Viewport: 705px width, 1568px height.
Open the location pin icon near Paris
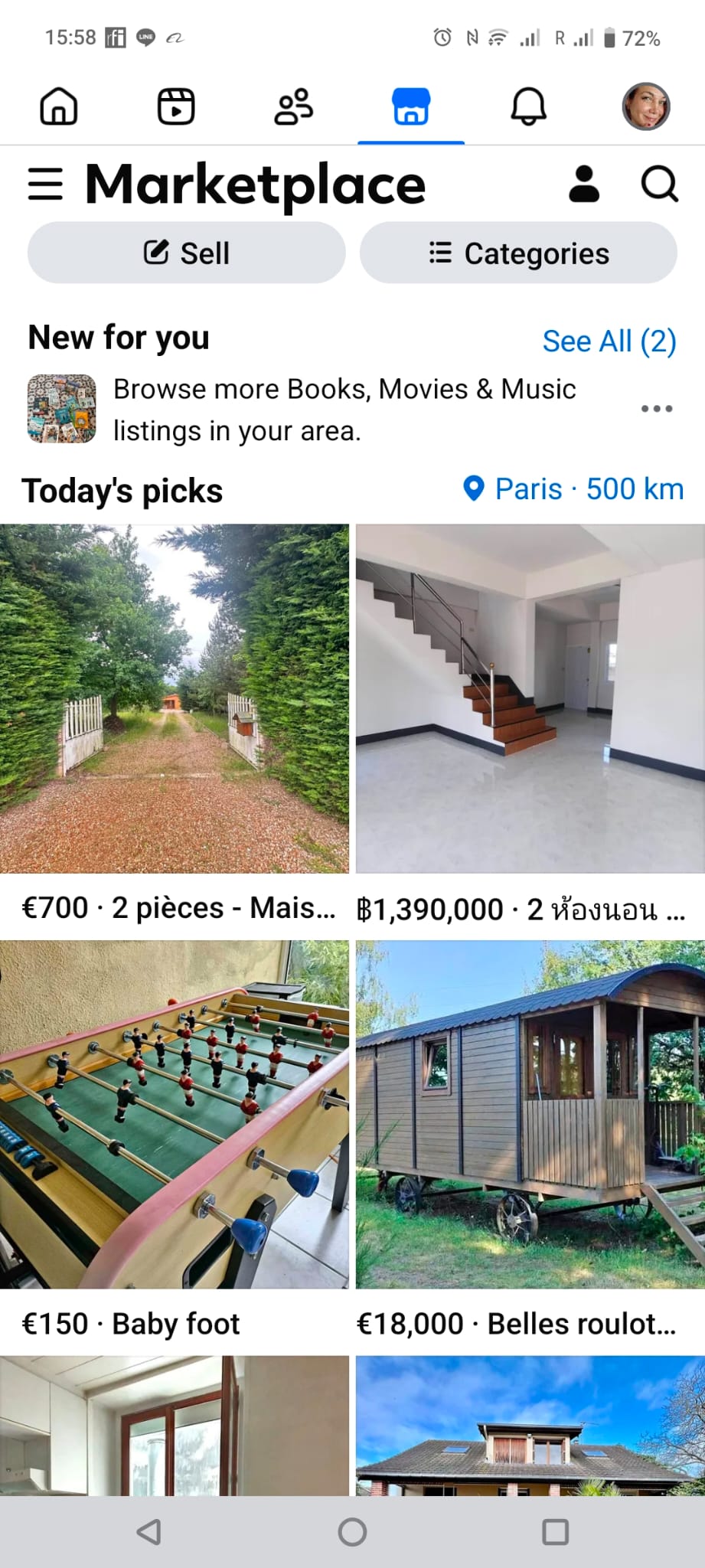[x=473, y=488]
